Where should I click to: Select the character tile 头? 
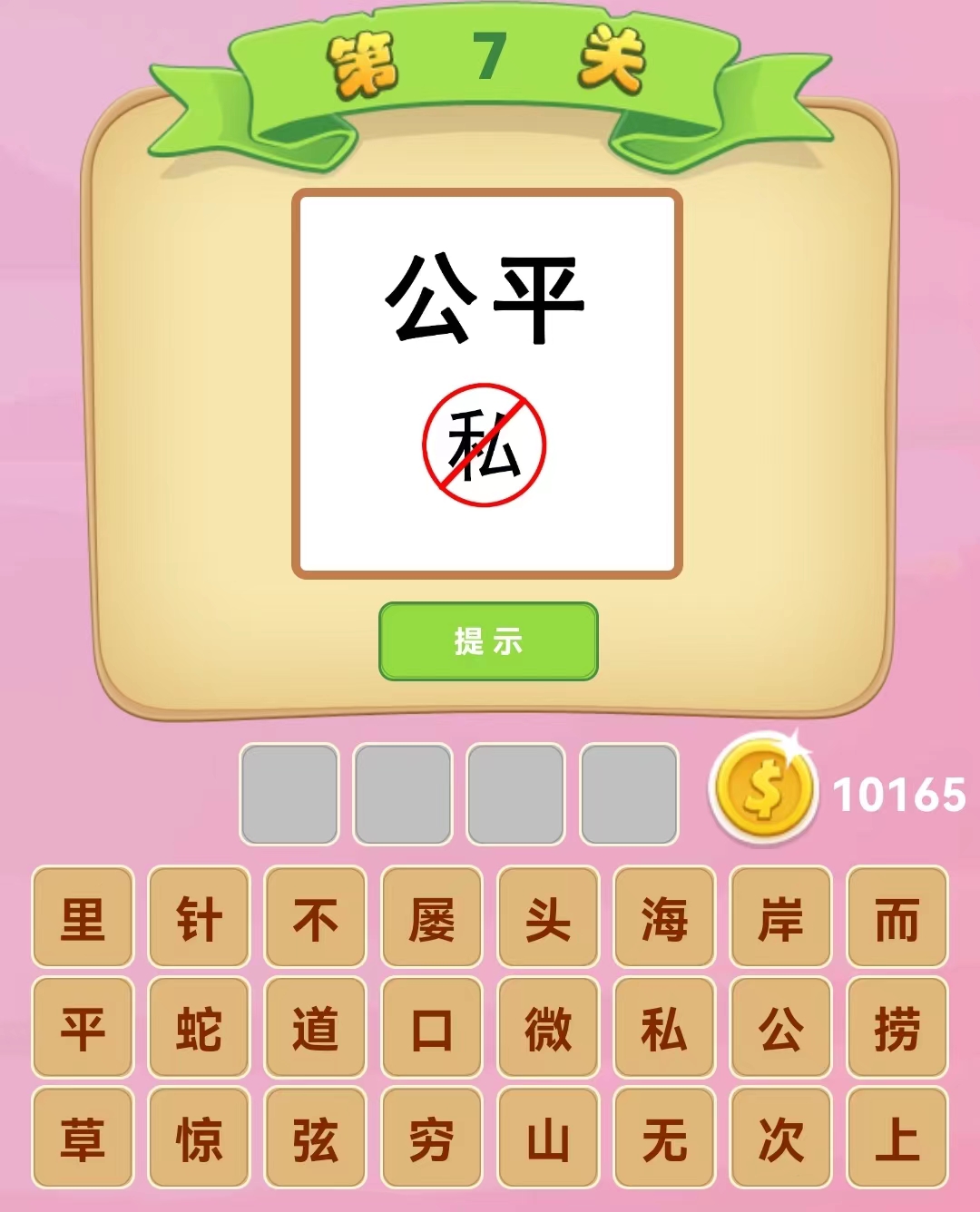click(548, 918)
